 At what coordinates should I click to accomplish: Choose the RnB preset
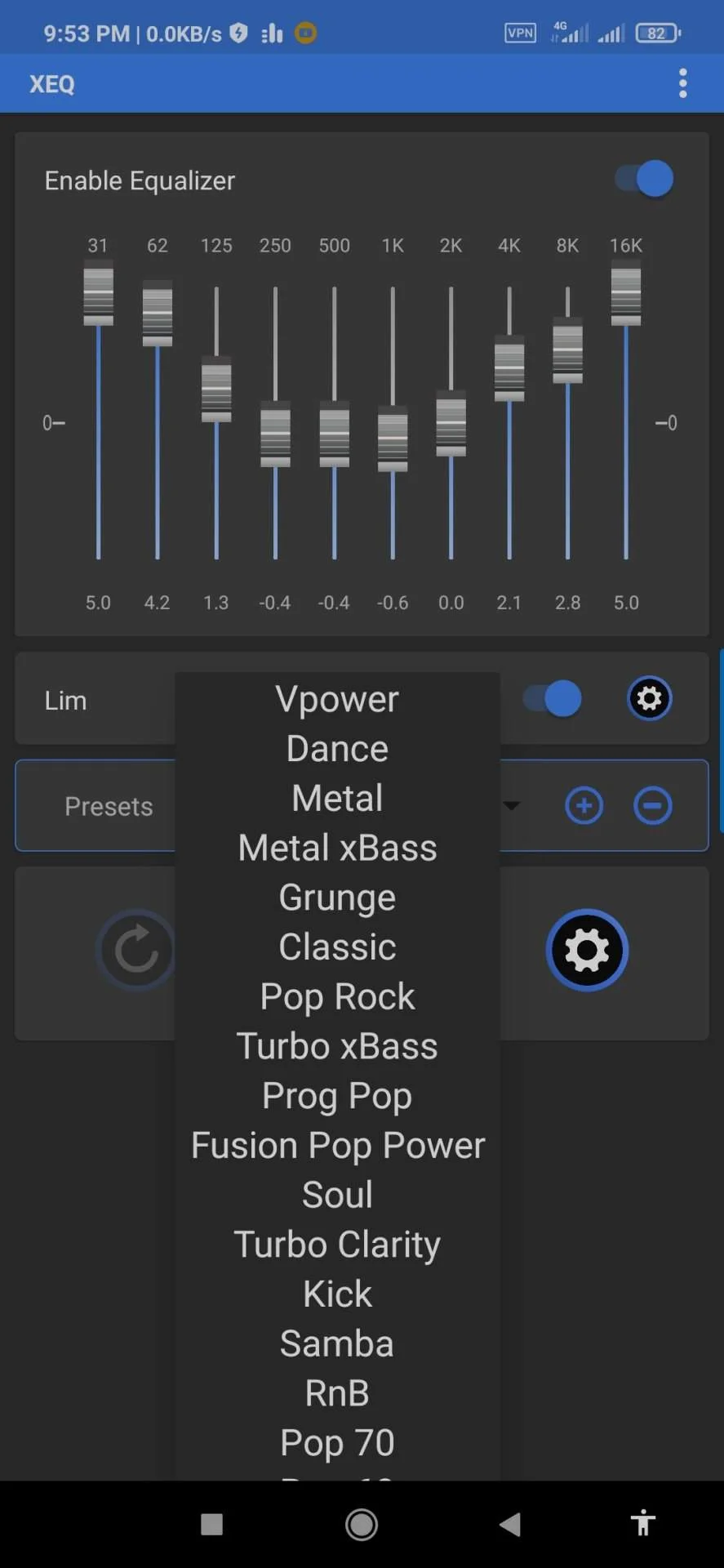pyautogui.click(x=337, y=1393)
